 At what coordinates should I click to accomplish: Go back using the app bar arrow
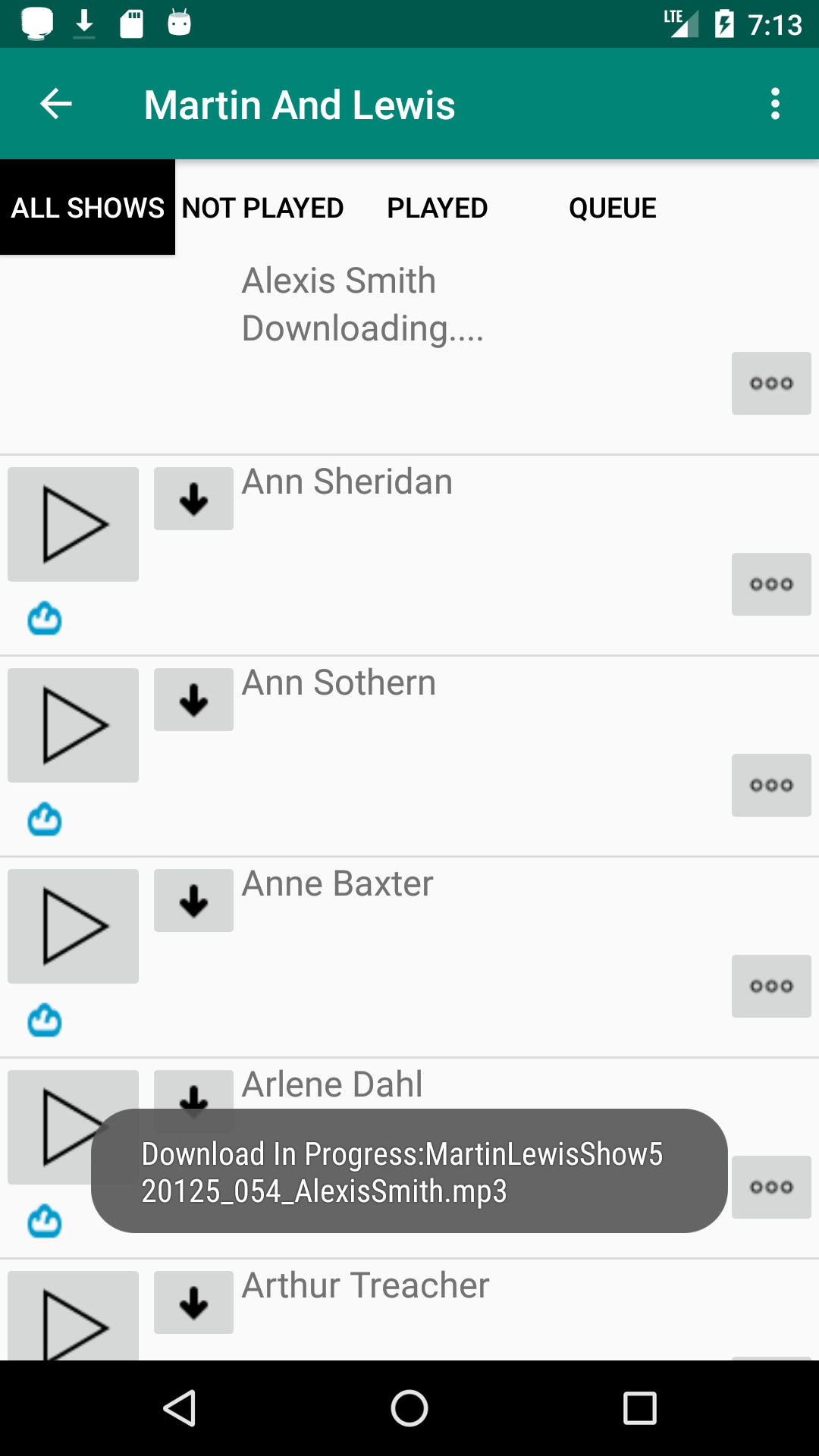[x=56, y=104]
